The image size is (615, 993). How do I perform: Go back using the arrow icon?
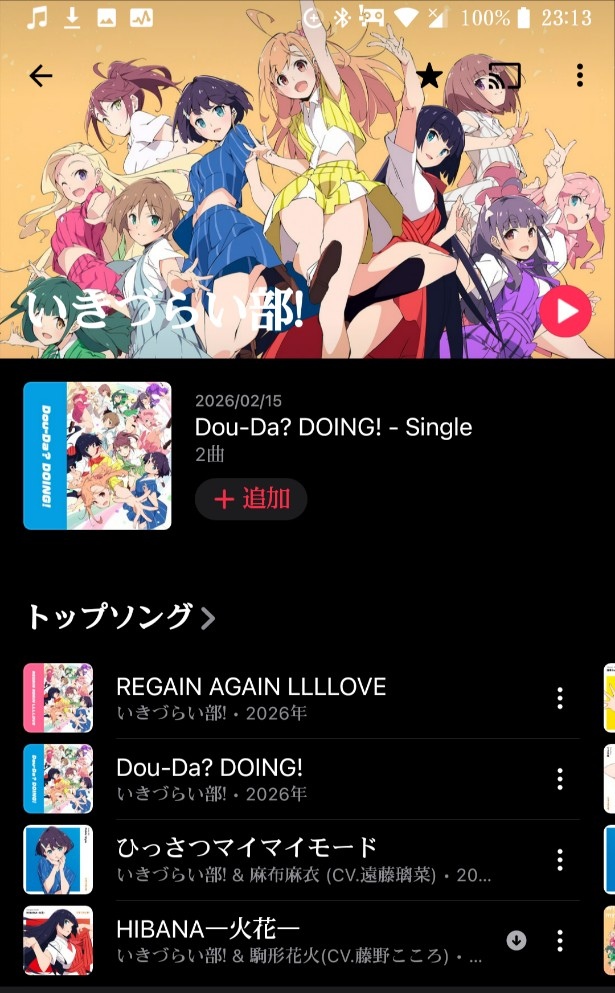pos(40,76)
